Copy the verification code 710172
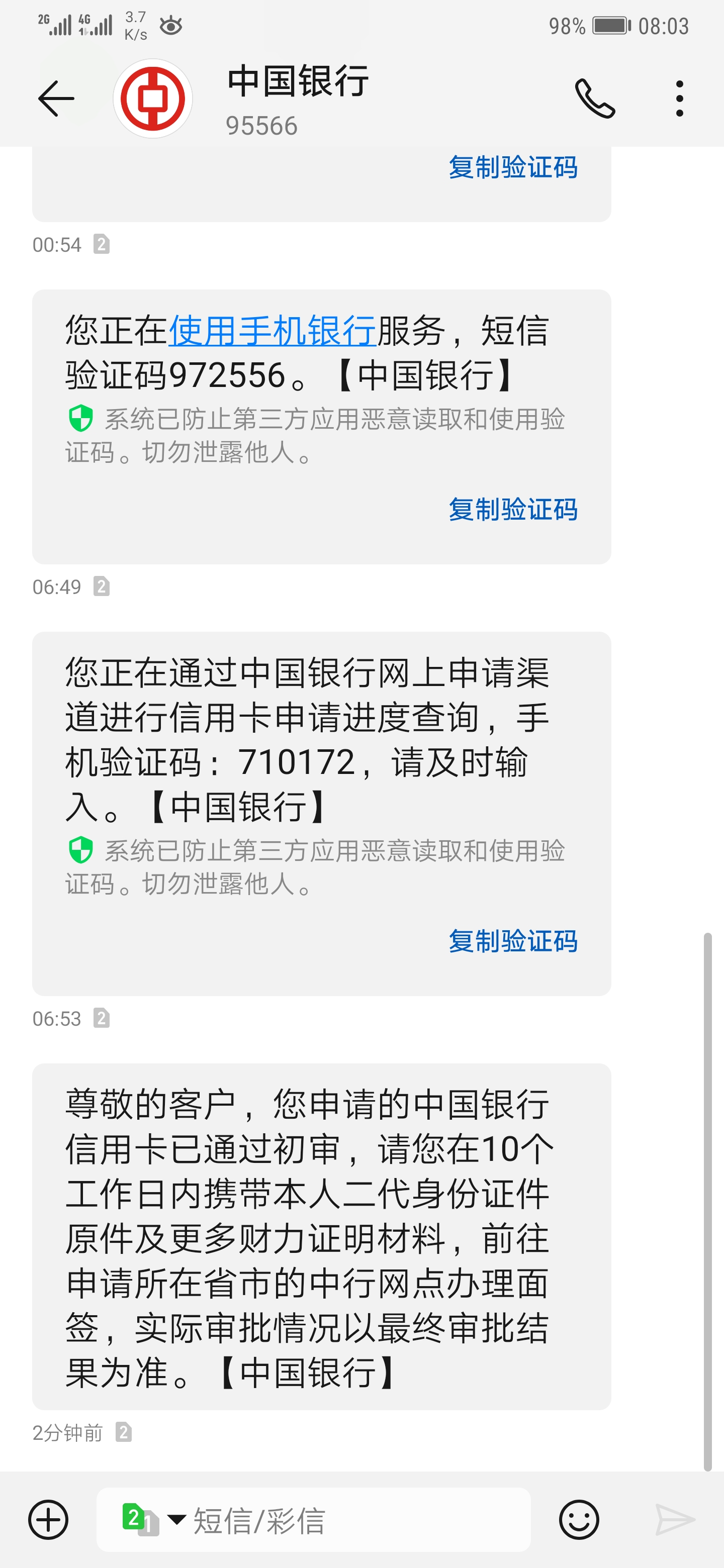The height and width of the screenshot is (1568, 724). (513, 941)
